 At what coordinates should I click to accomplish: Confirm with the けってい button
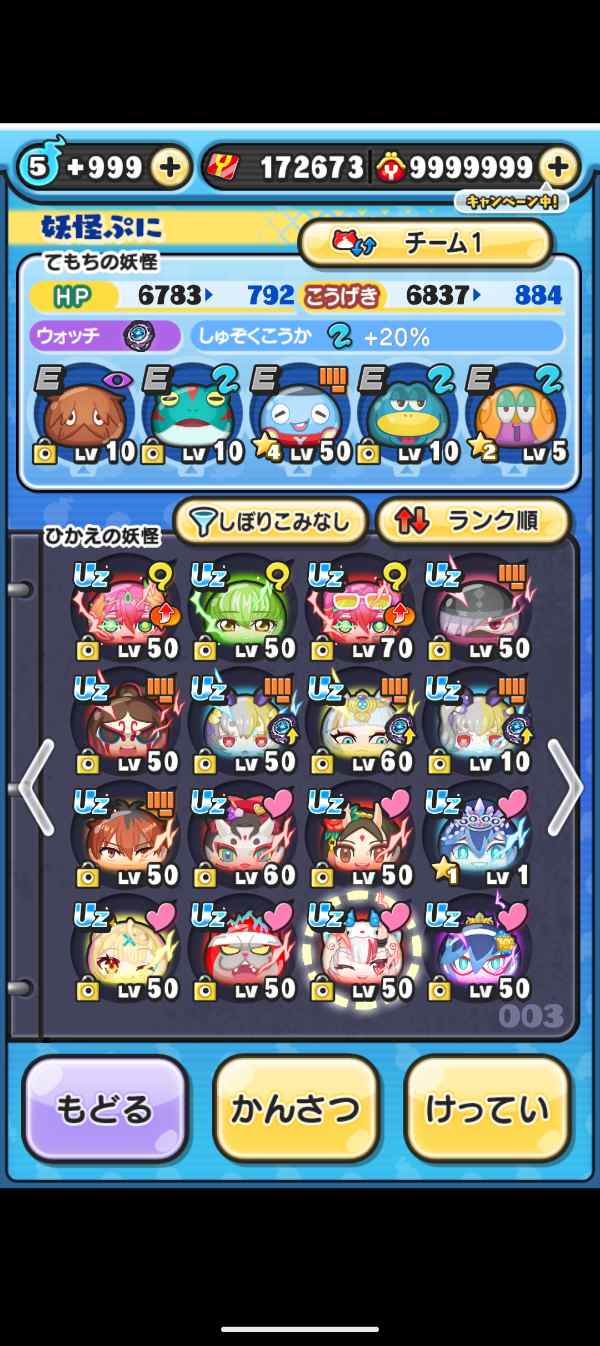(x=487, y=1108)
